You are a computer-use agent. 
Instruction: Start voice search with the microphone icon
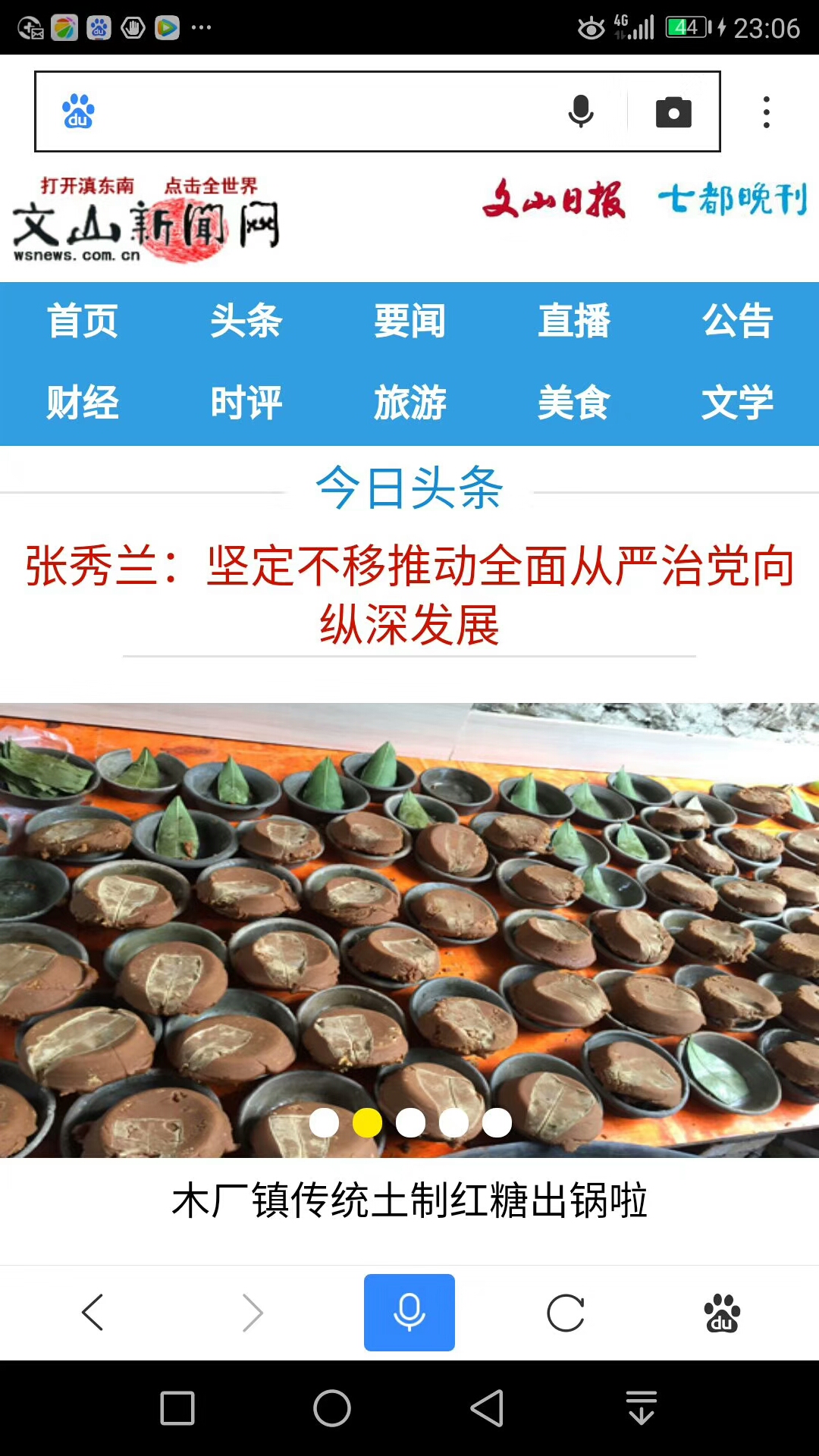tap(581, 111)
